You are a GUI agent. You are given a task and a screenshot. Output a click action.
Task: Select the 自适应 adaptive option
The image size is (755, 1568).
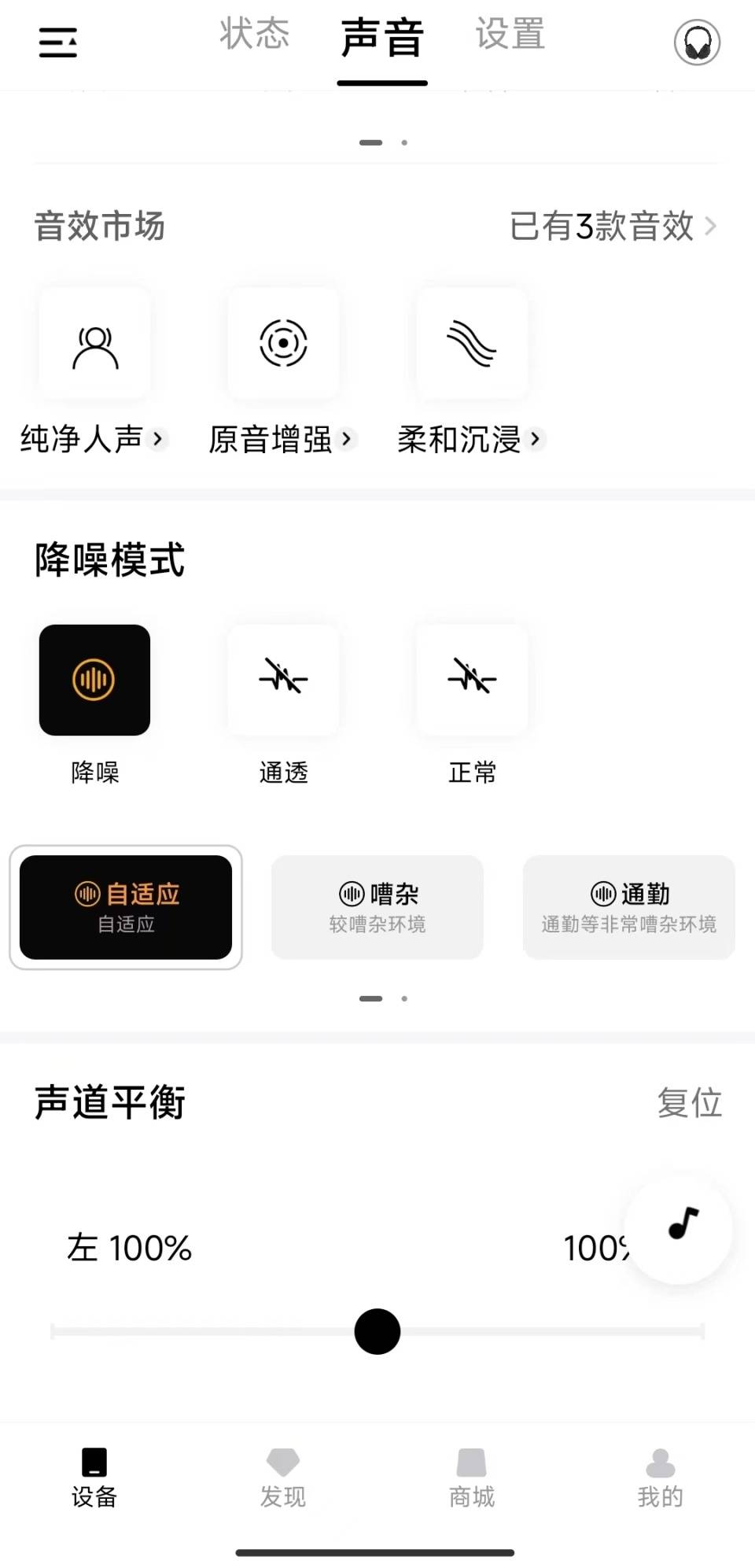pos(126,907)
